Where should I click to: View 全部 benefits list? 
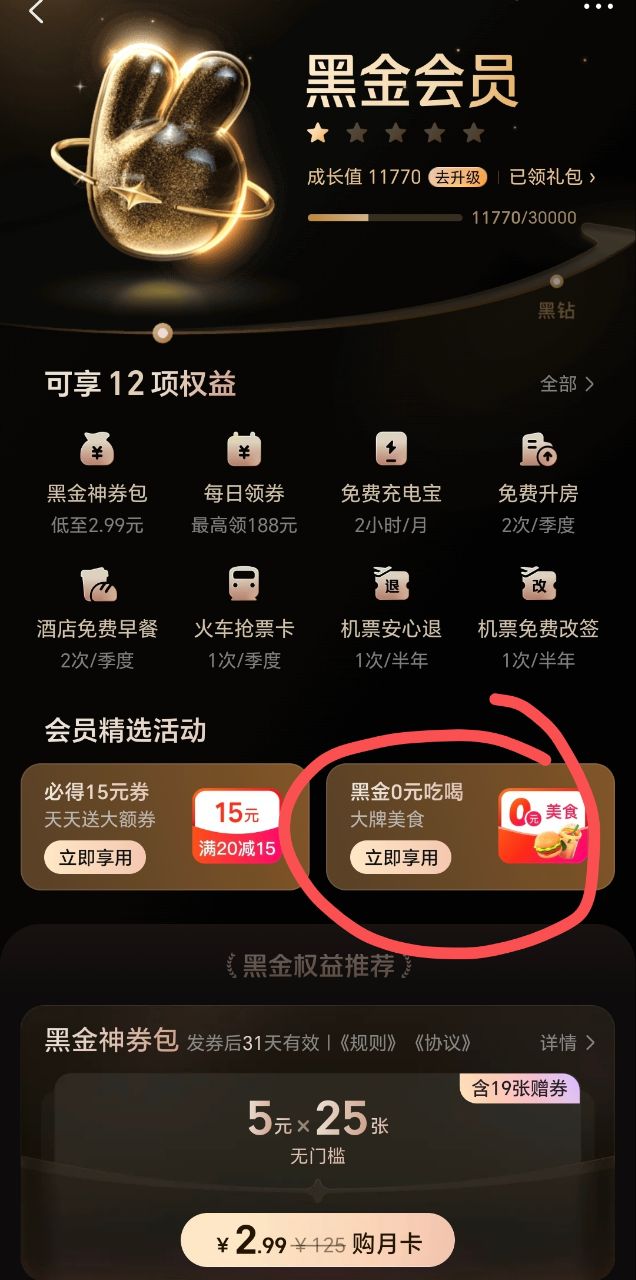(x=567, y=384)
